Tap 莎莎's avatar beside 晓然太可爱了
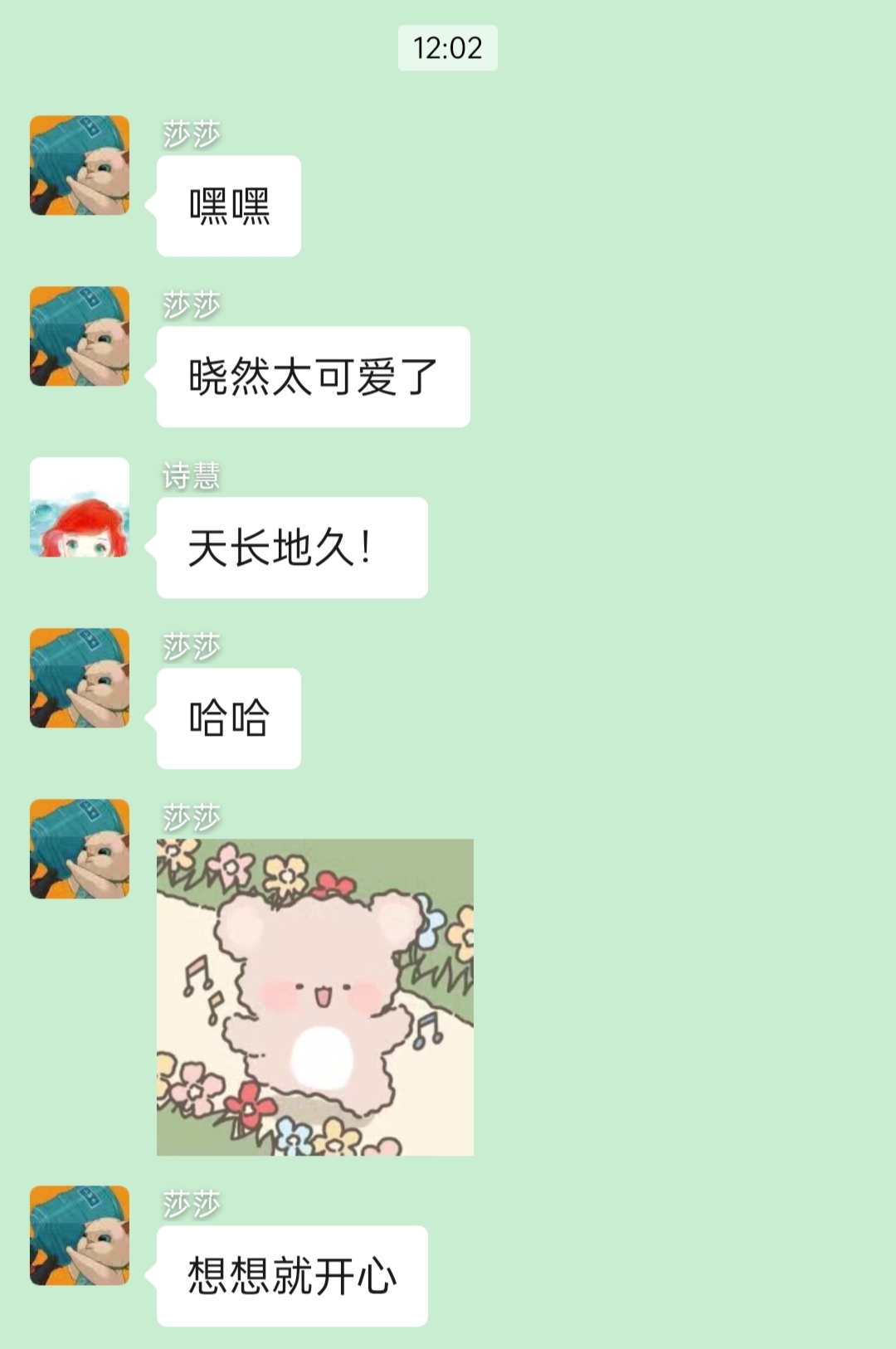896x1349 pixels. click(x=80, y=336)
